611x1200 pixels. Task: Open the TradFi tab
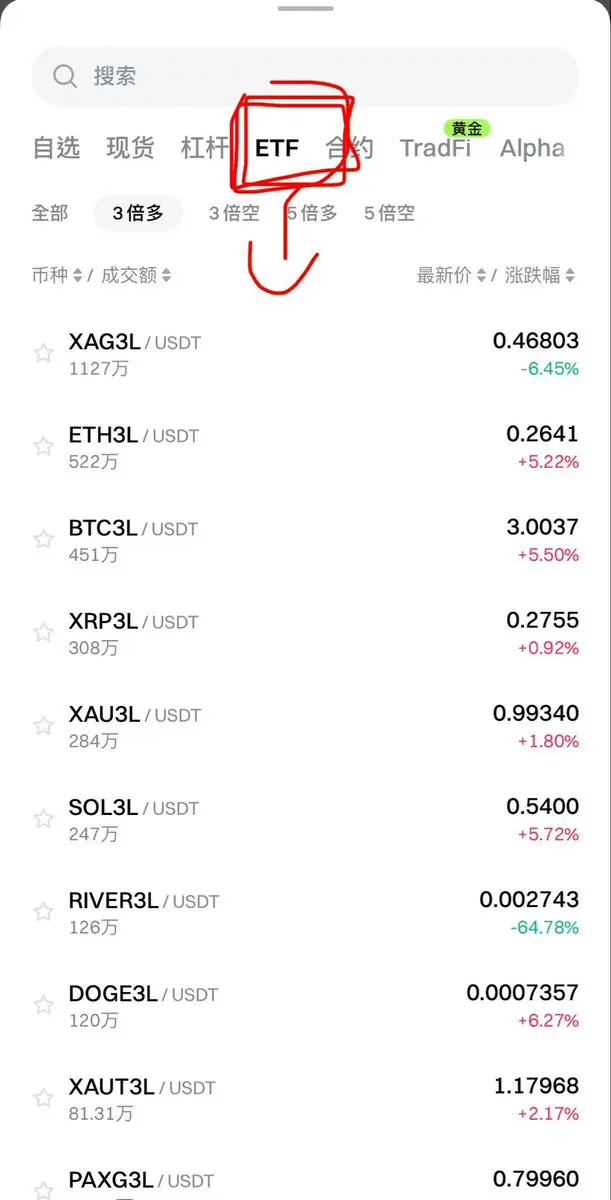pyautogui.click(x=435, y=149)
